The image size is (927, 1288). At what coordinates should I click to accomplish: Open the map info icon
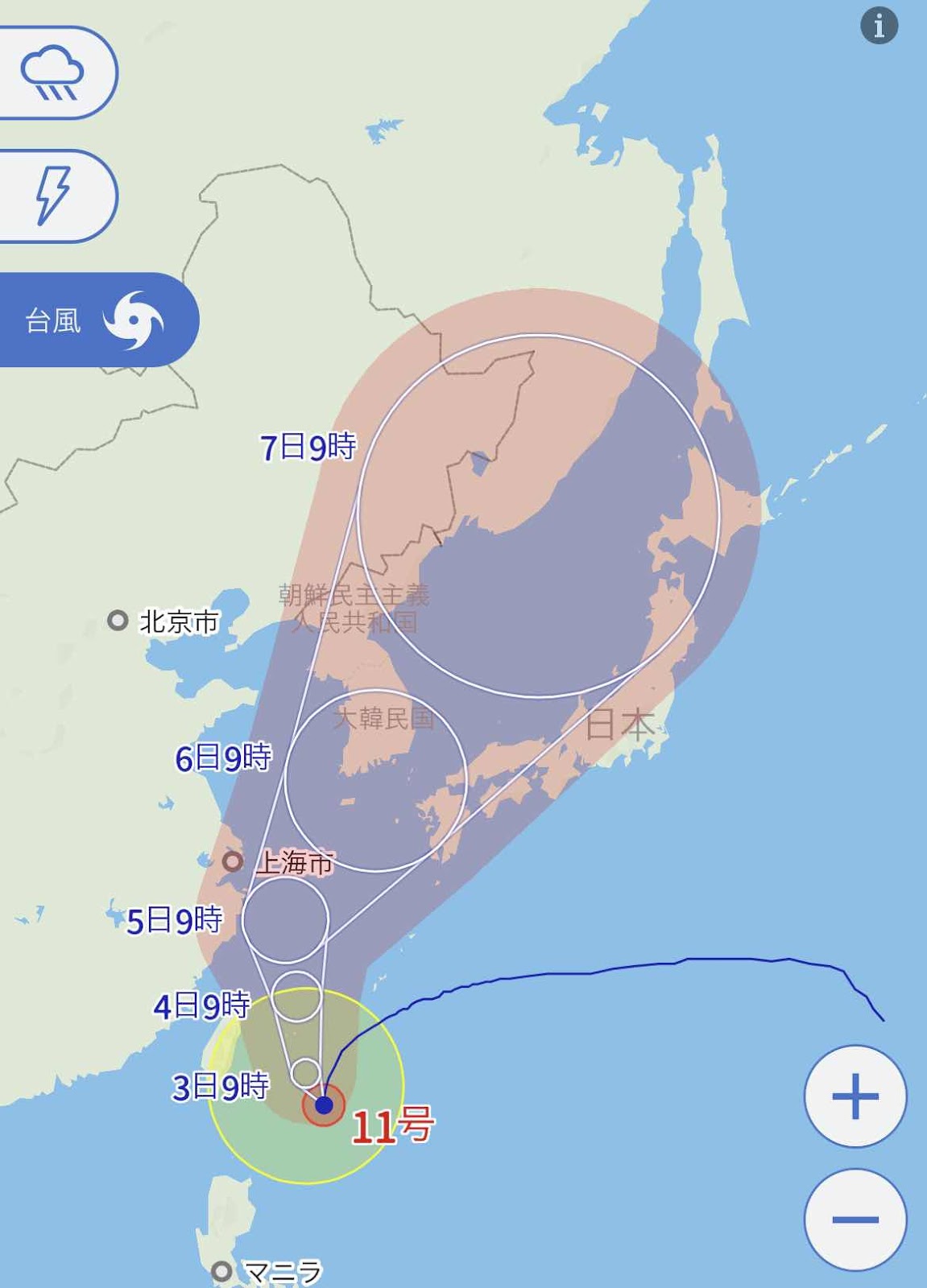tap(879, 26)
